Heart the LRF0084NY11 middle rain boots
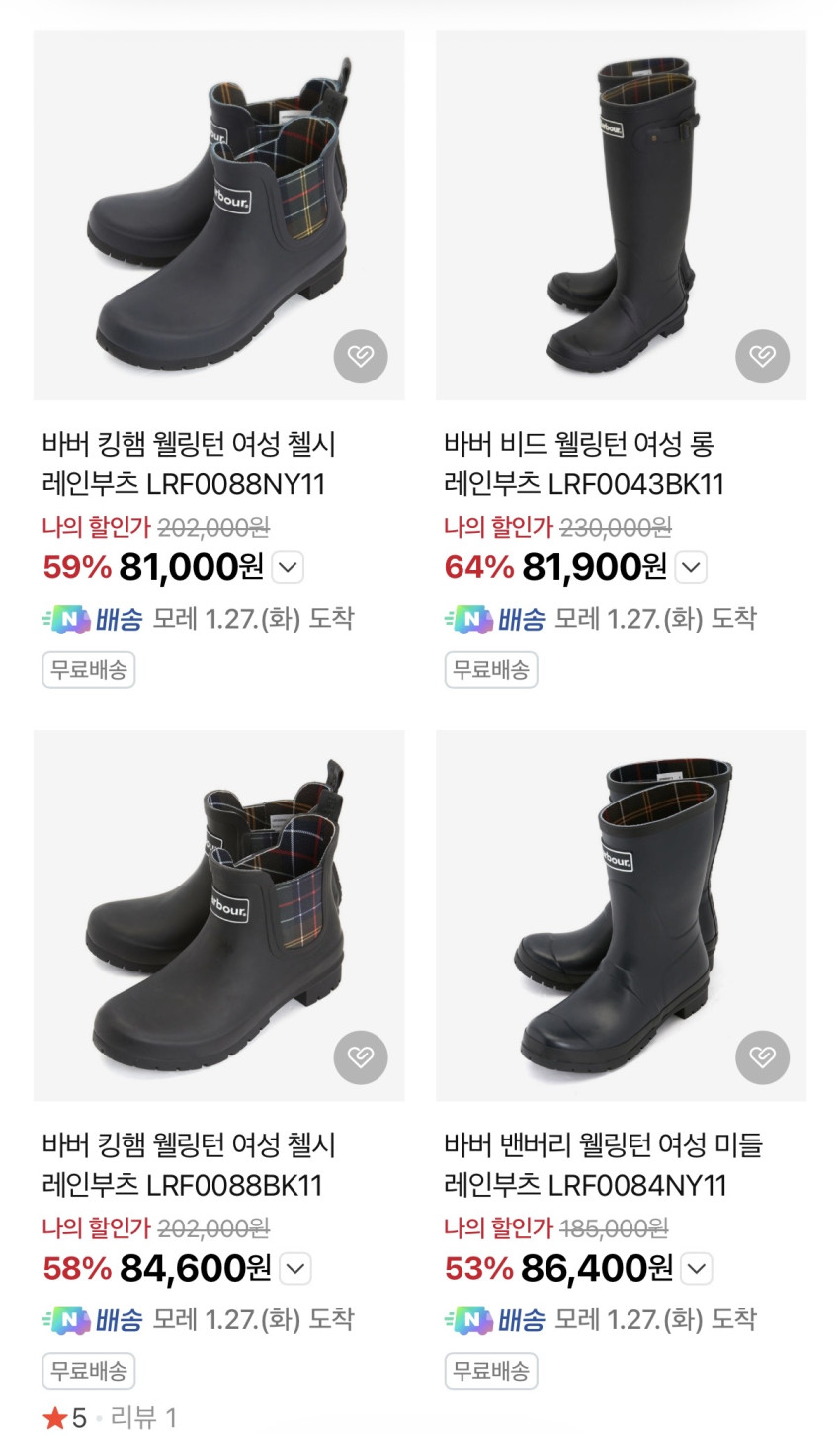 coord(762,1057)
